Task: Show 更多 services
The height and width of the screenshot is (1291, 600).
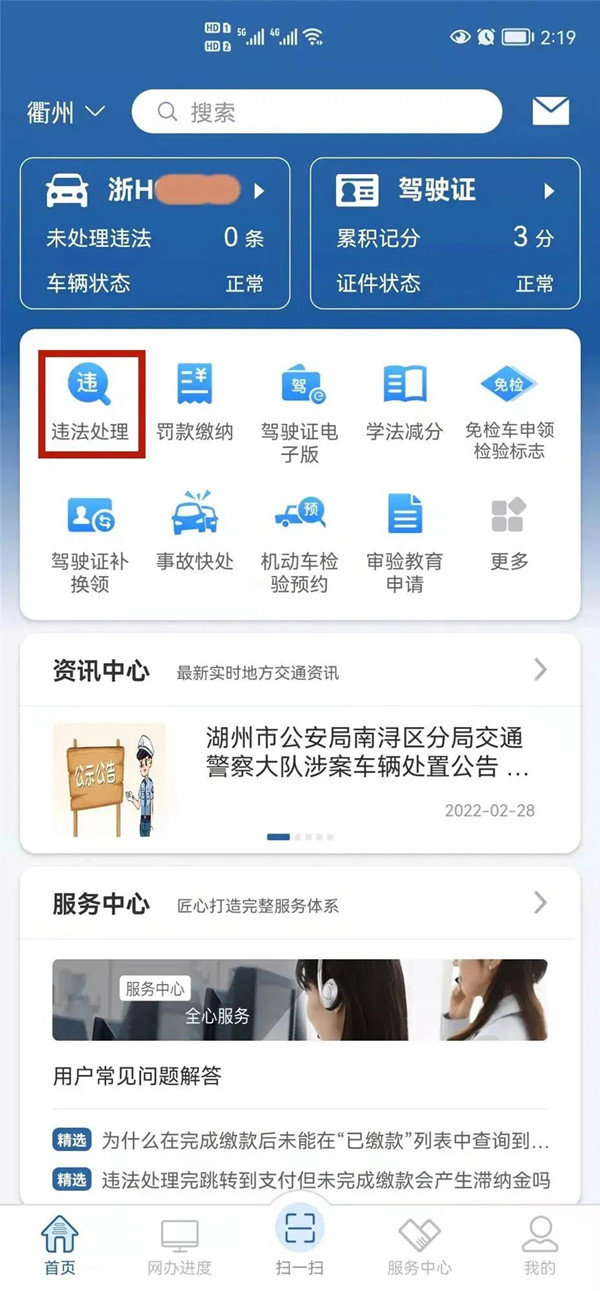Action: tap(509, 533)
